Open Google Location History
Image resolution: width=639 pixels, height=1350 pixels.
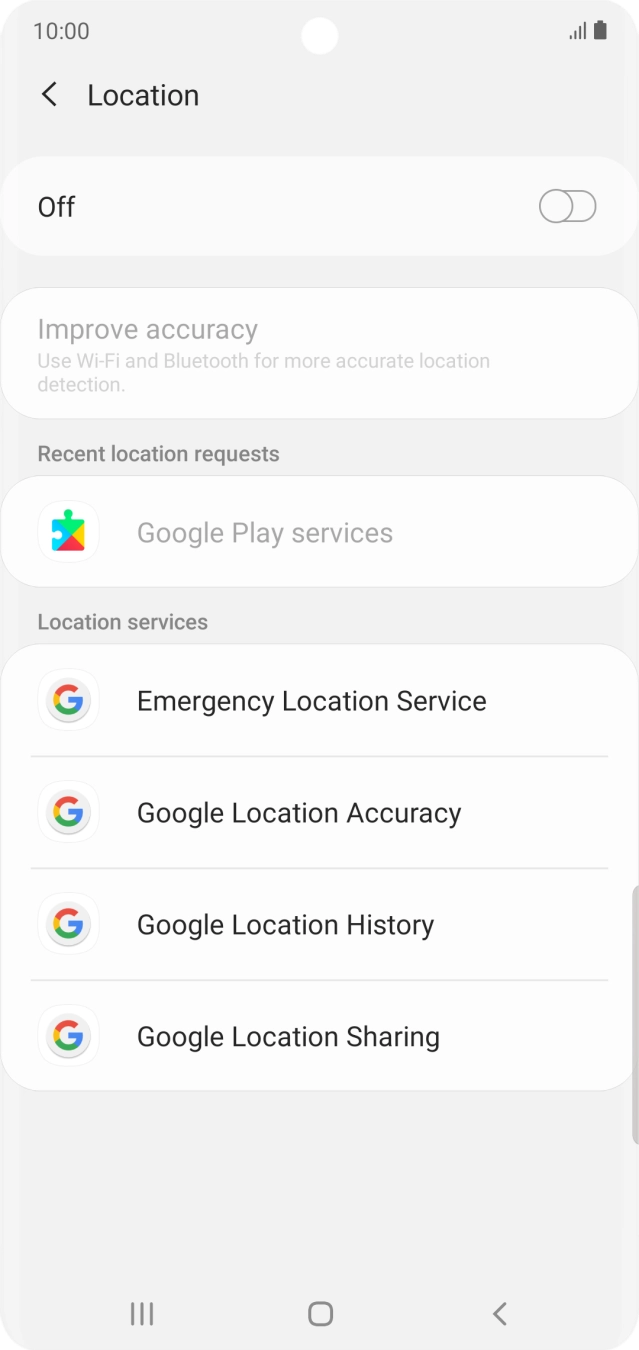pos(285,925)
